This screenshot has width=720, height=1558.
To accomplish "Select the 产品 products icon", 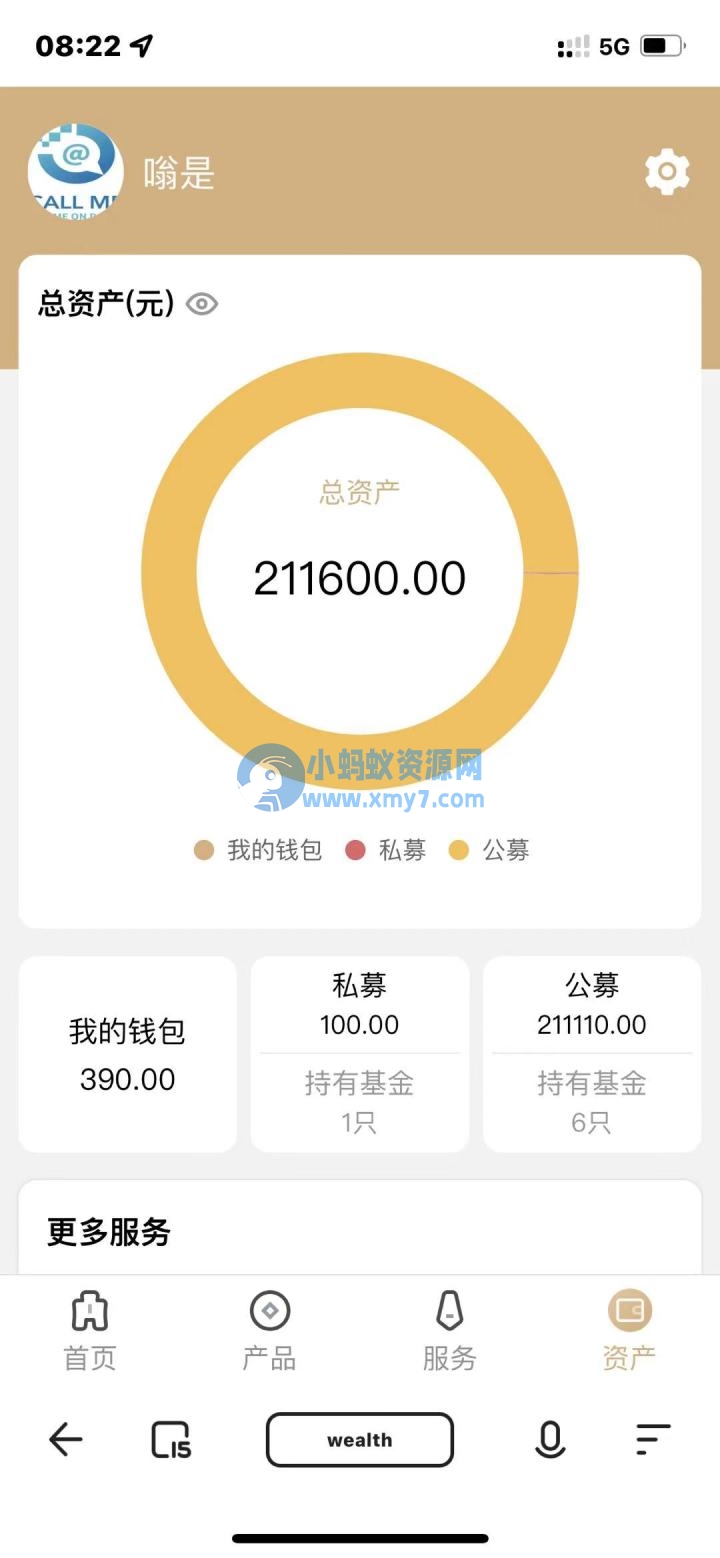I will (268, 1330).
